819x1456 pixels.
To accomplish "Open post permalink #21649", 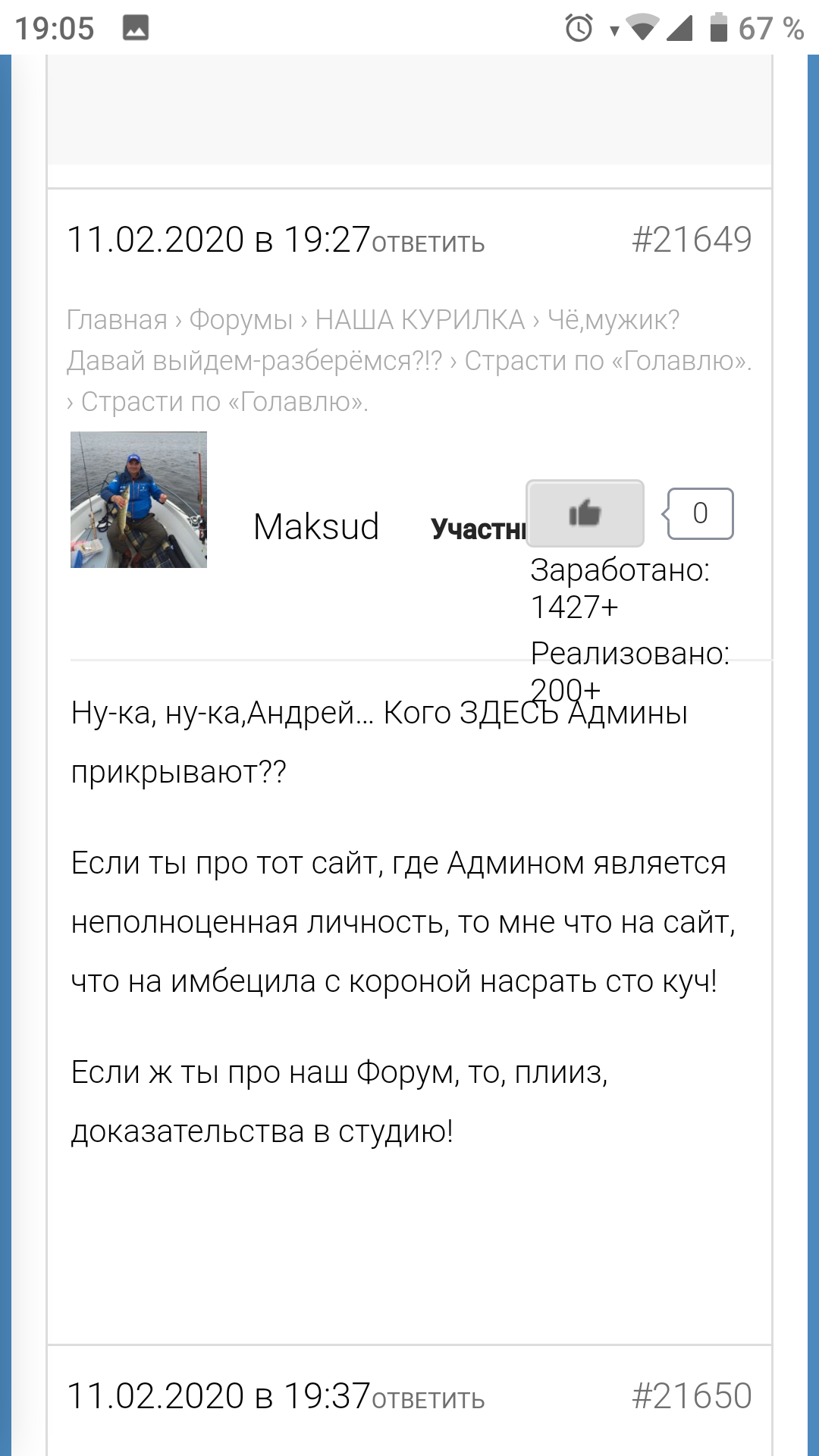I will pyautogui.click(x=691, y=240).
